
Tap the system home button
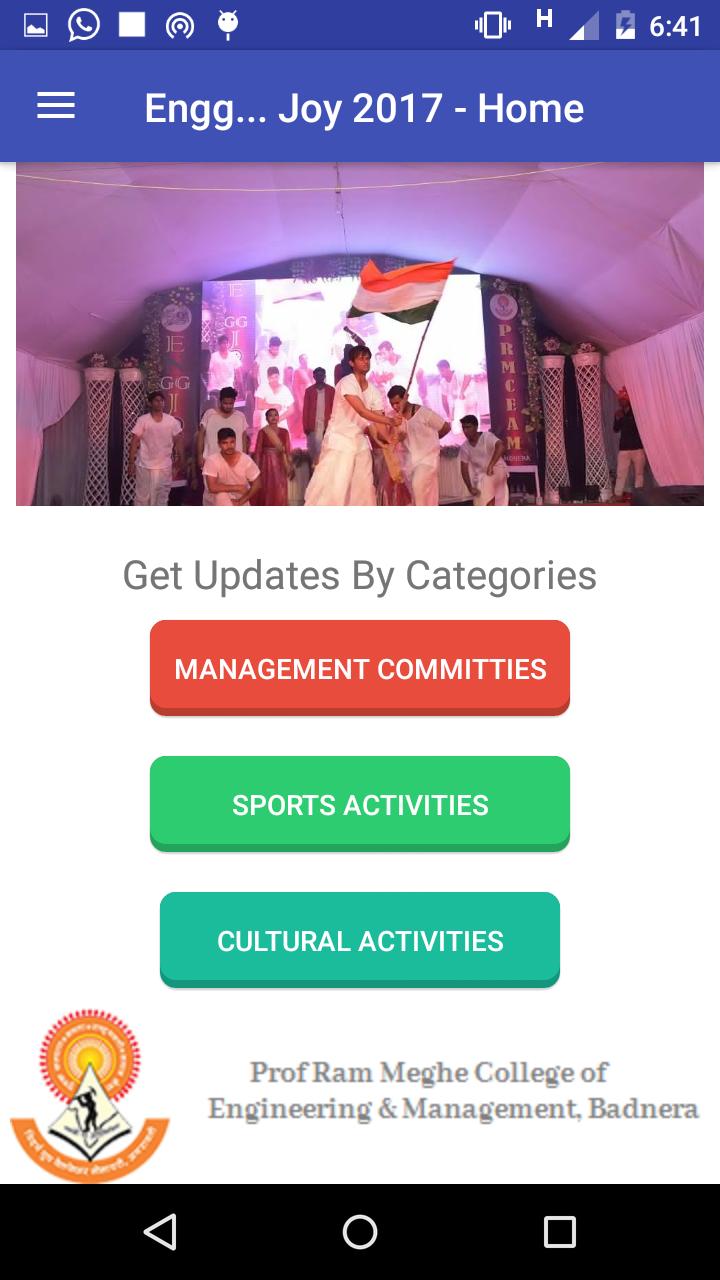pos(360,1232)
